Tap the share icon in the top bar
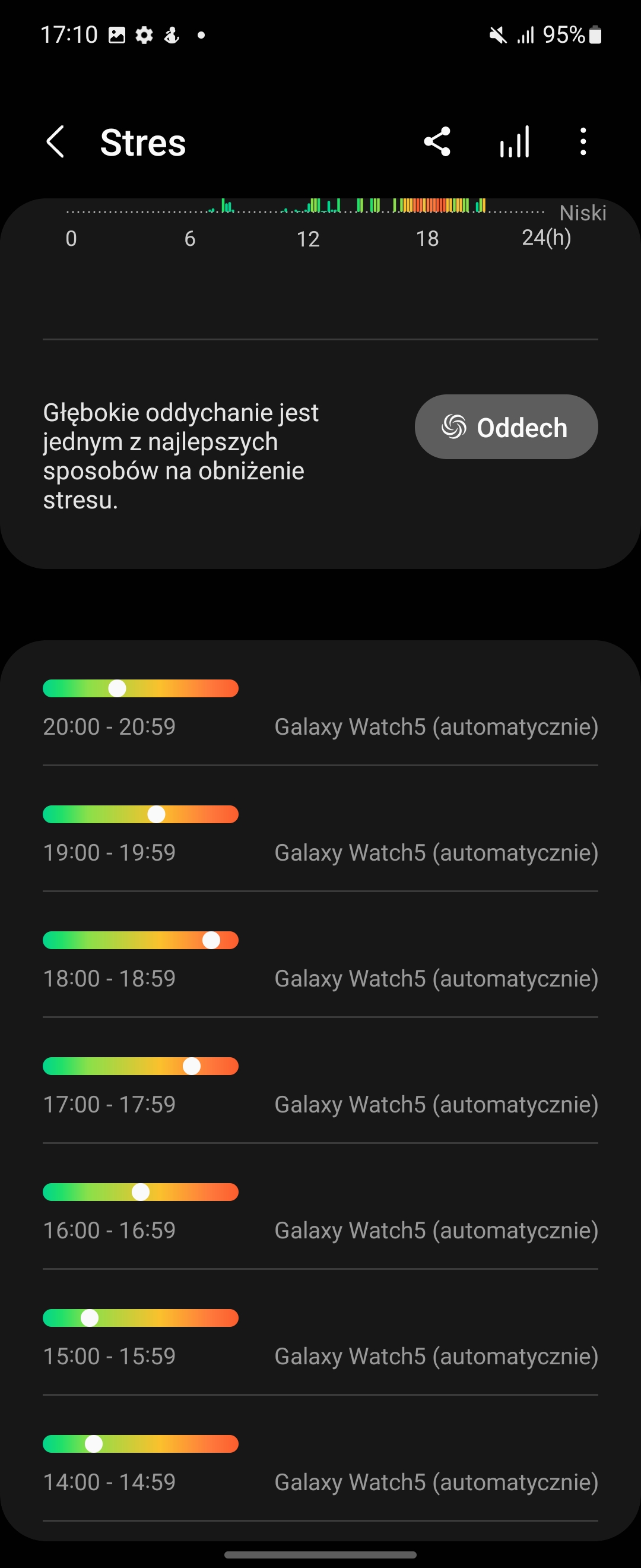 [x=437, y=142]
